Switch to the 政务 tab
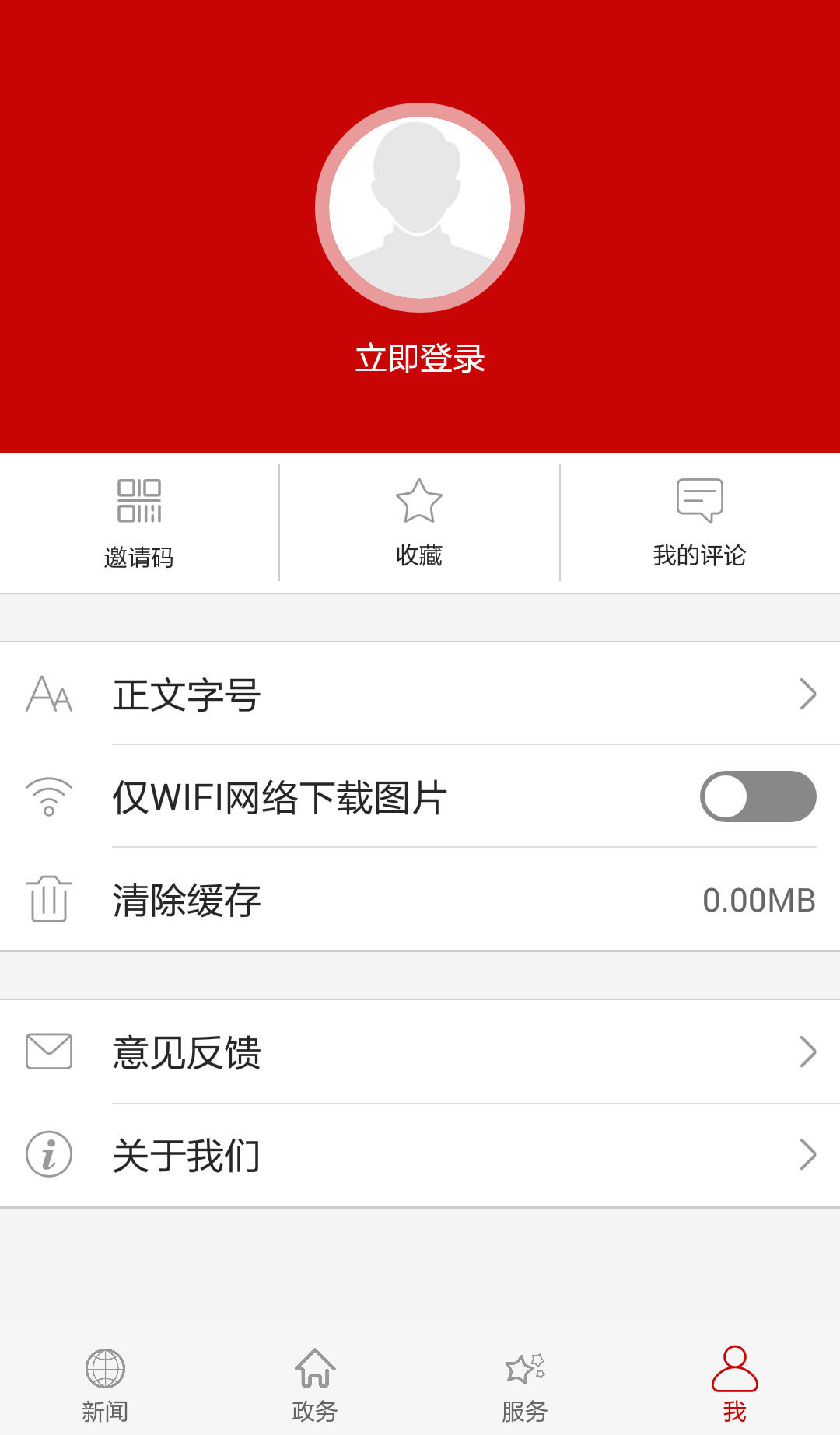This screenshot has width=840, height=1435. tap(315, 1384)
